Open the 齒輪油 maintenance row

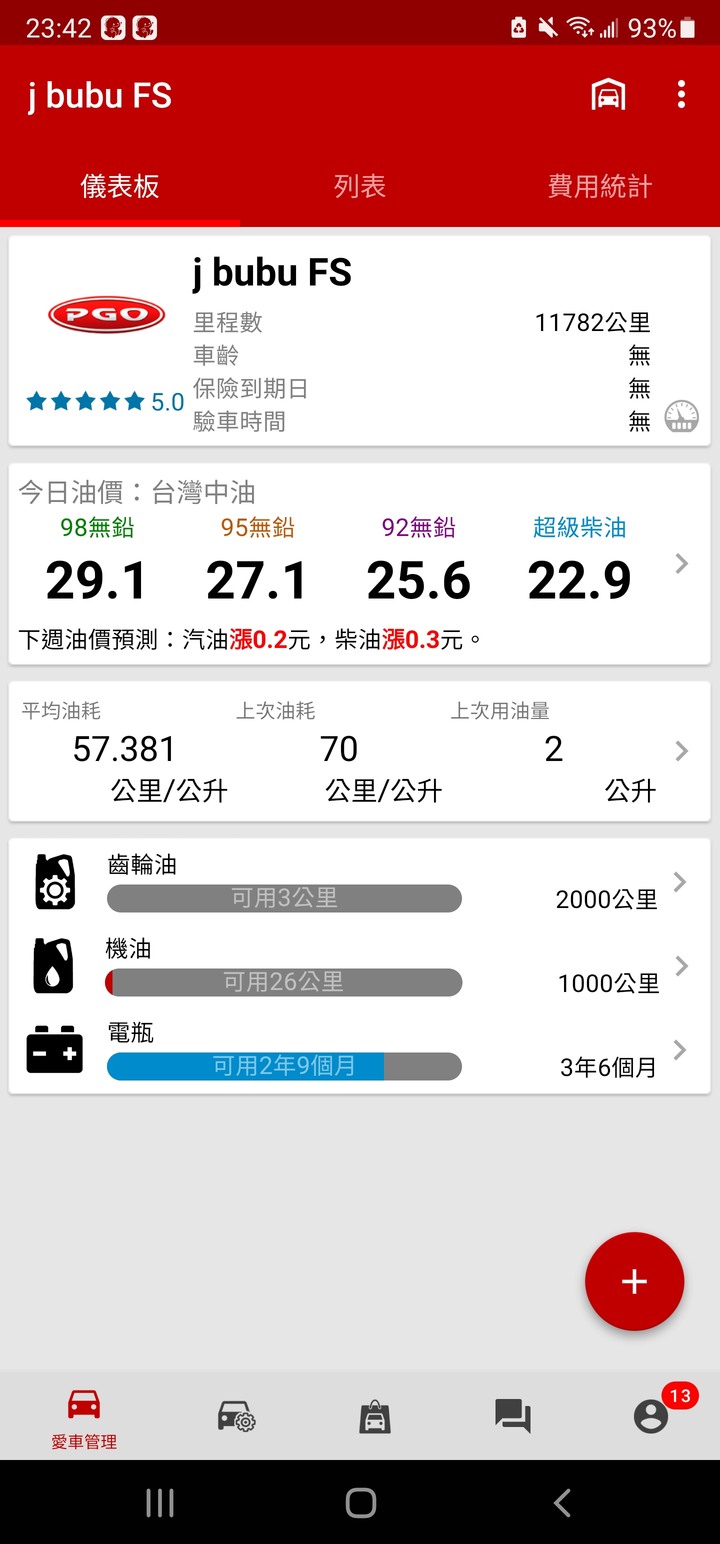coord(359,882)
